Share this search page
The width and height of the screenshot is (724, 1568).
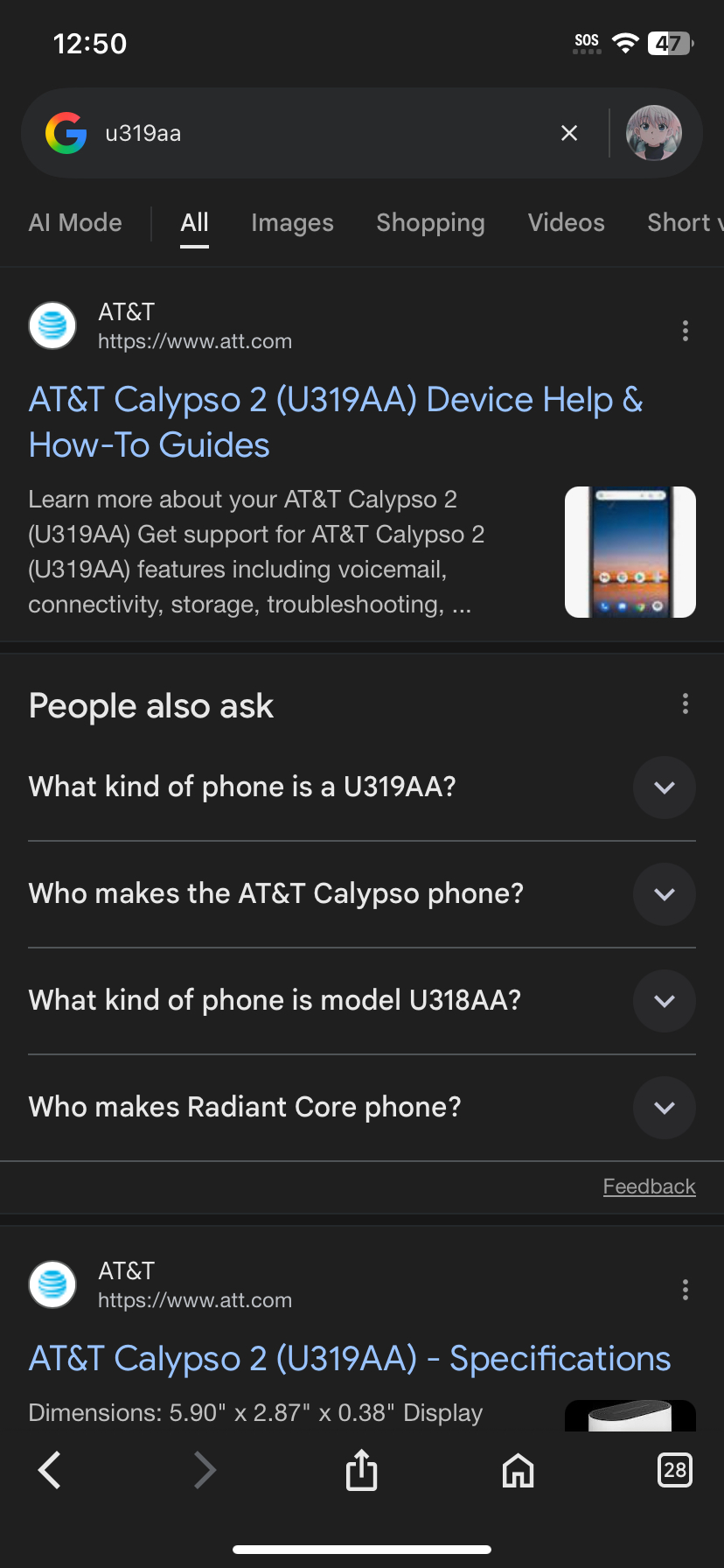361,1470
